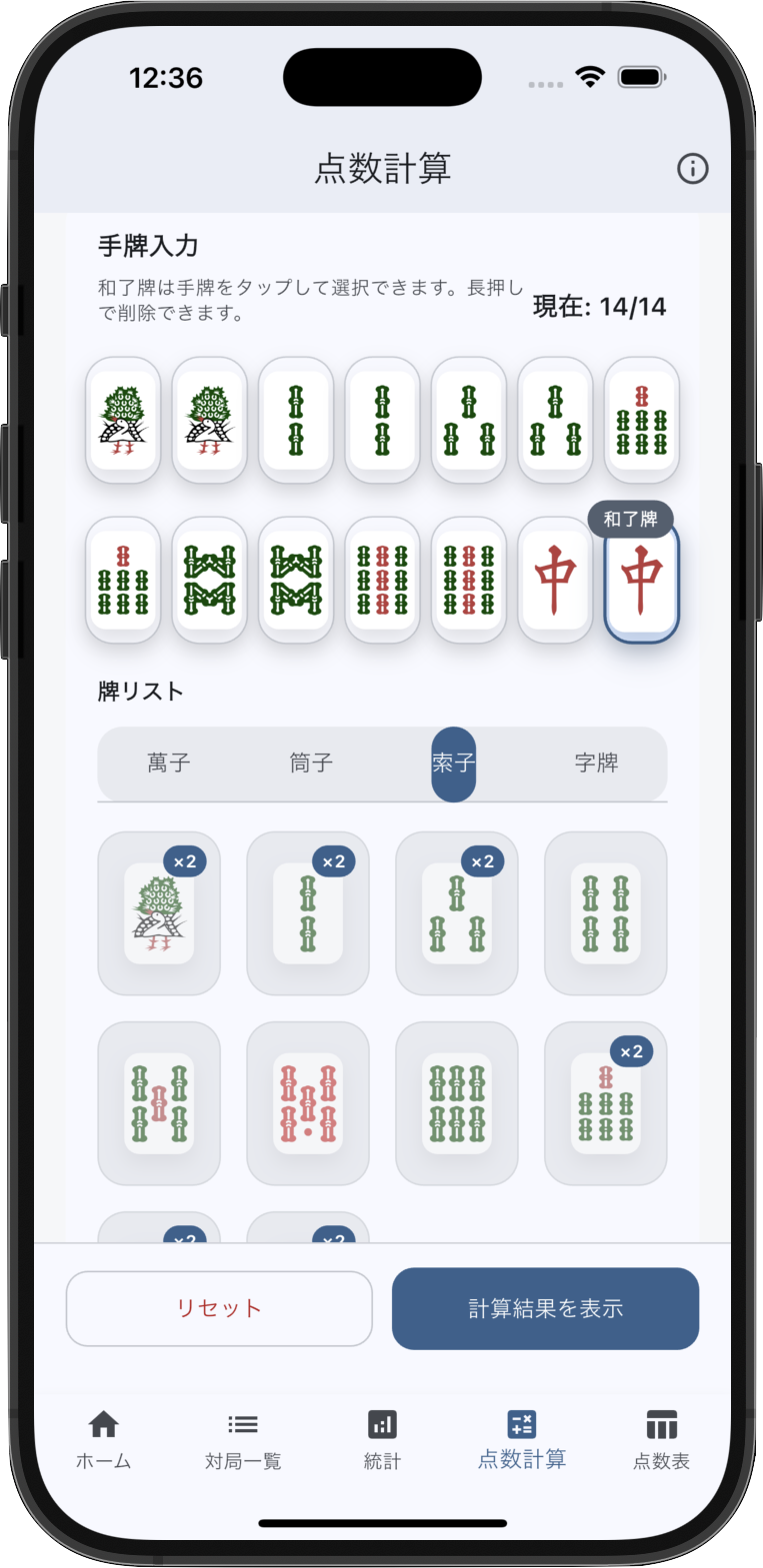Open the 点数計算 tab

521,1439
